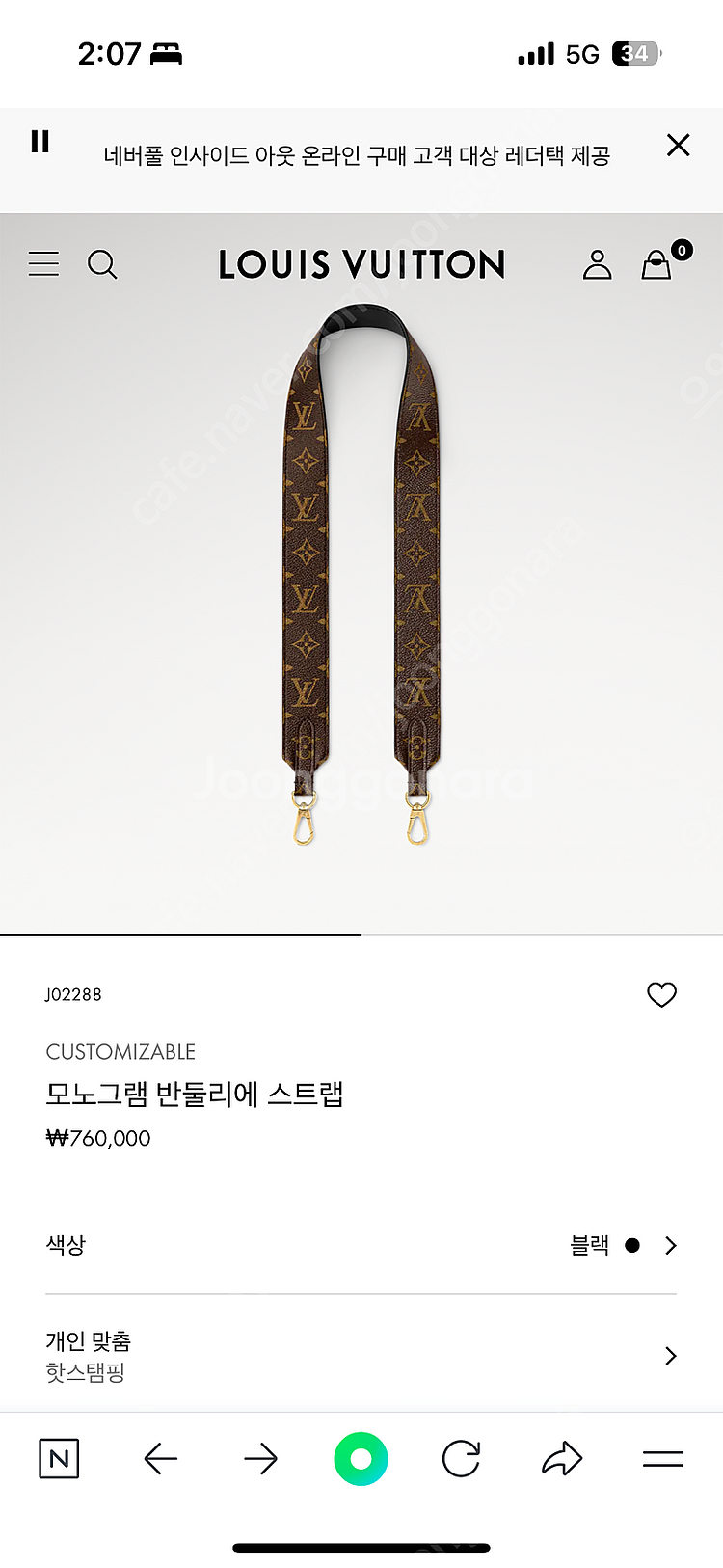Screen dimensions: 723x1568
Task: Share this page
Action: [x=562, y=1459]
